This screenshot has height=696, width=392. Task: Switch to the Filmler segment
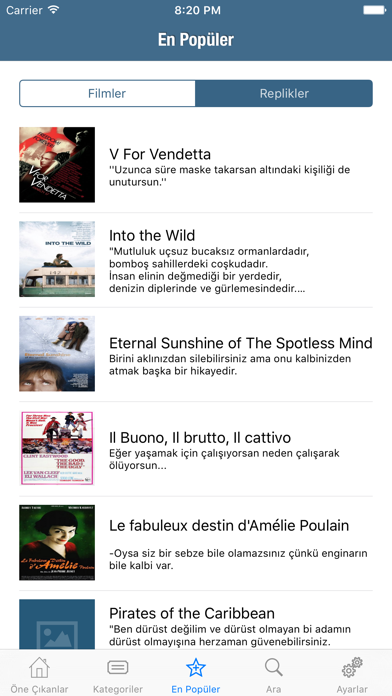tap(107, 94)
